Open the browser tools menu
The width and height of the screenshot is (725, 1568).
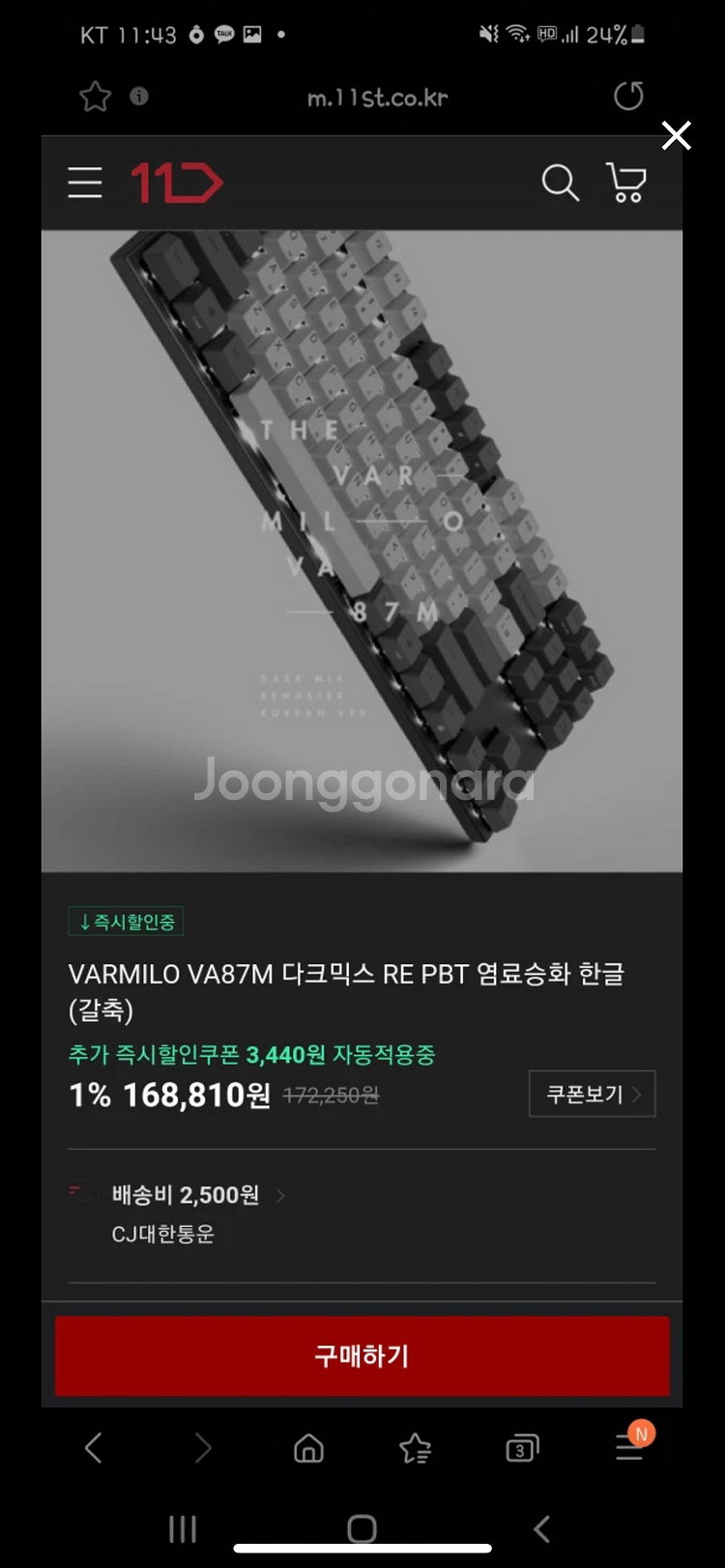point(629,1446)
